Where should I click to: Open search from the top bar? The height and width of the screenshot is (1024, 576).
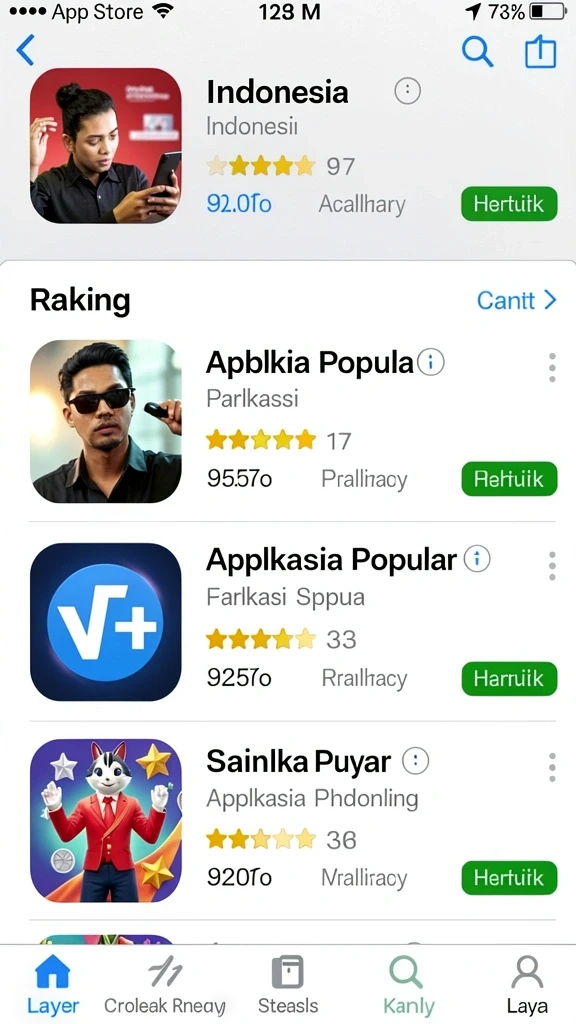[x=477, y=51]
